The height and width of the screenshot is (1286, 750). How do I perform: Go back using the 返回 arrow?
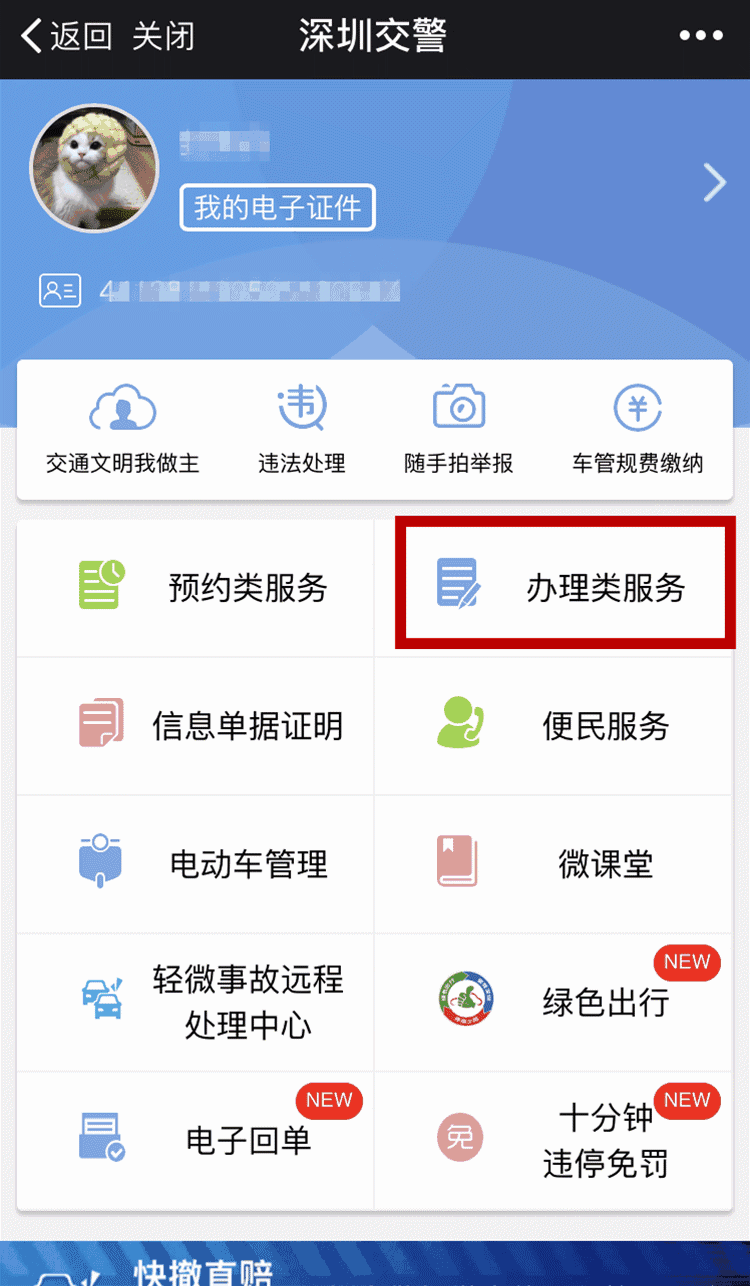coord(65,37)
